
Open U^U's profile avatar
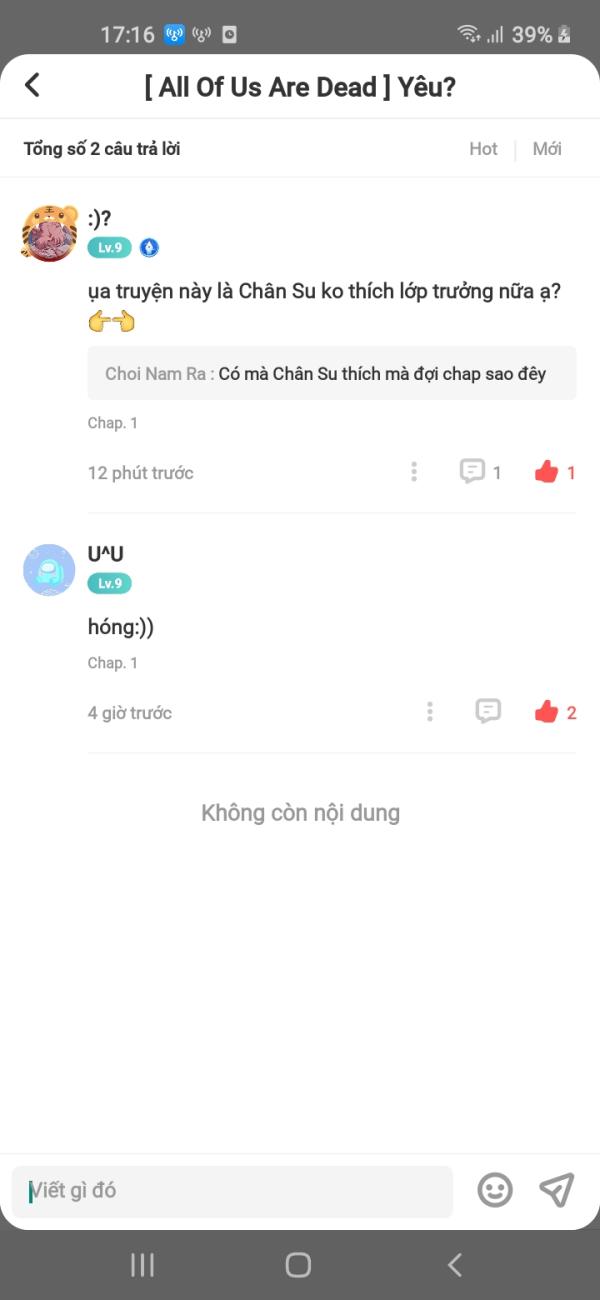click(x=49, y=570)
